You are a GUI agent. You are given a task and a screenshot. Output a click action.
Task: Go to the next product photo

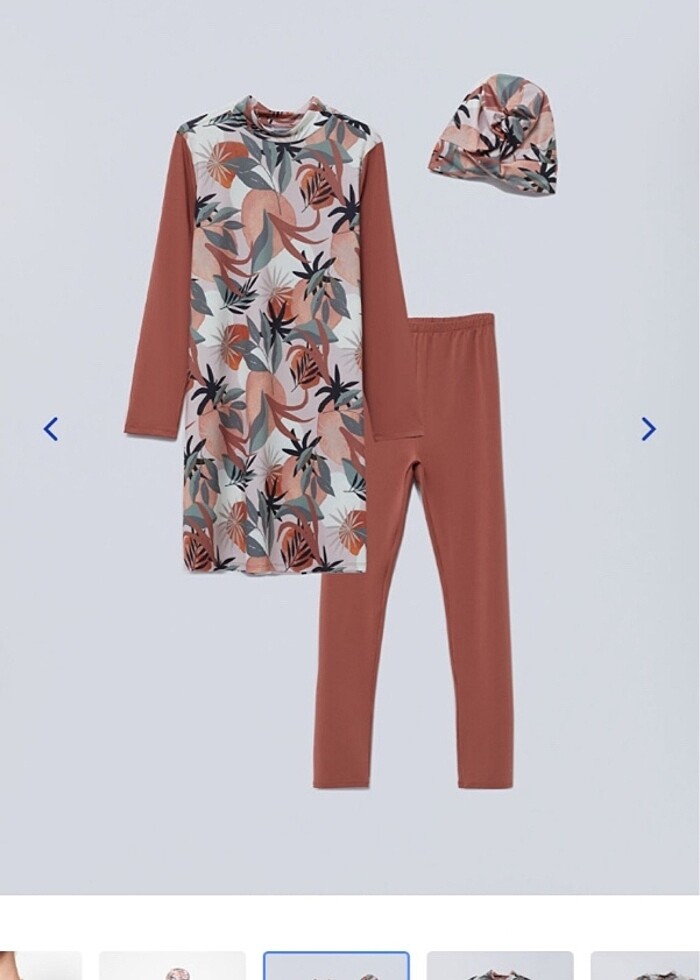click(x=648, y=429)
